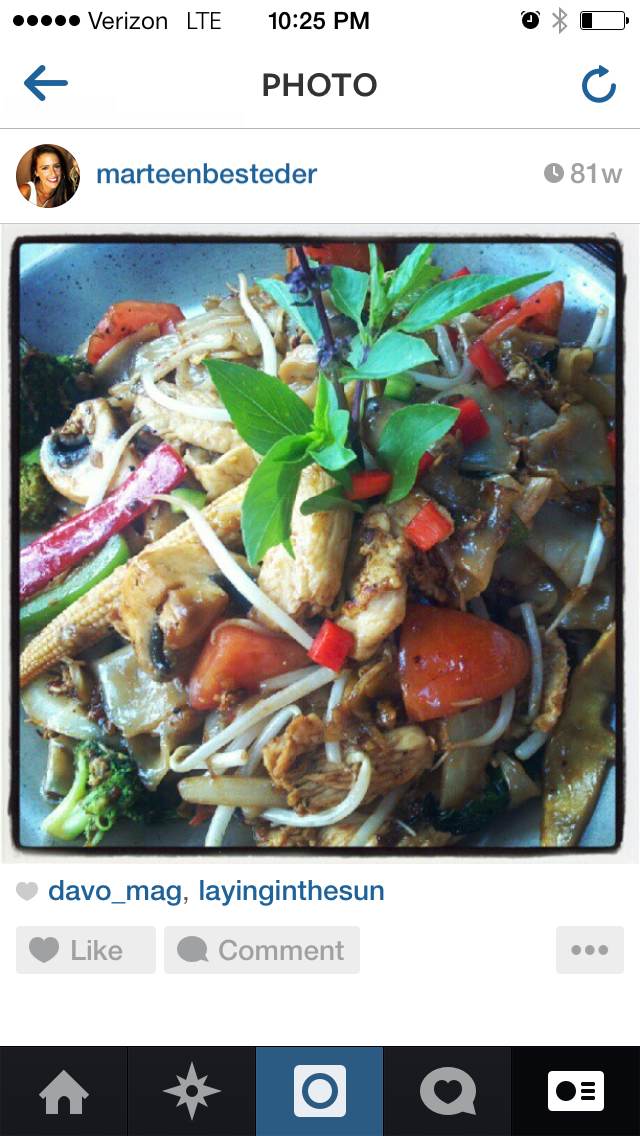Viewport: 640px width, 1136px height.
Task: Comment on this photo
Action: pos(262,950)
